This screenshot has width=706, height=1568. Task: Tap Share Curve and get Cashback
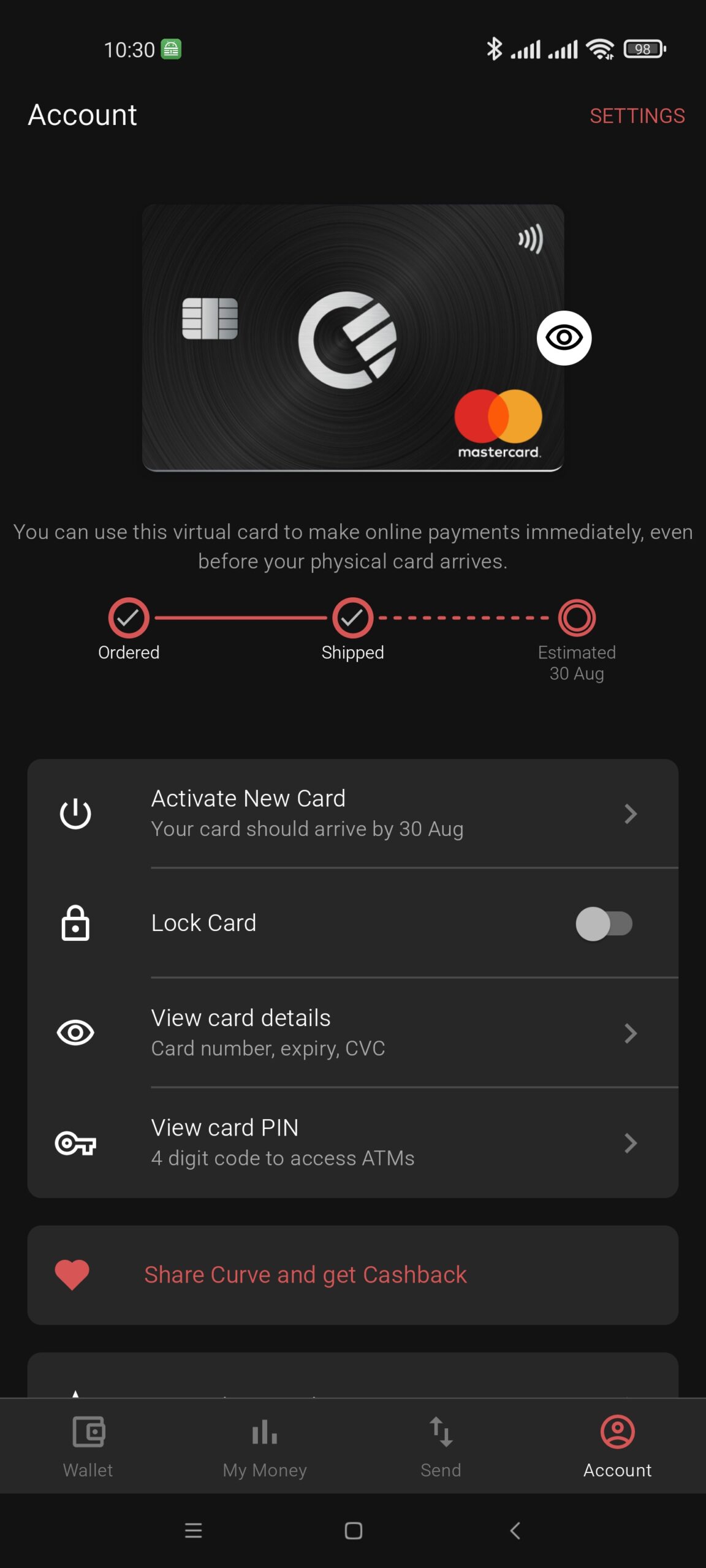353,1275
